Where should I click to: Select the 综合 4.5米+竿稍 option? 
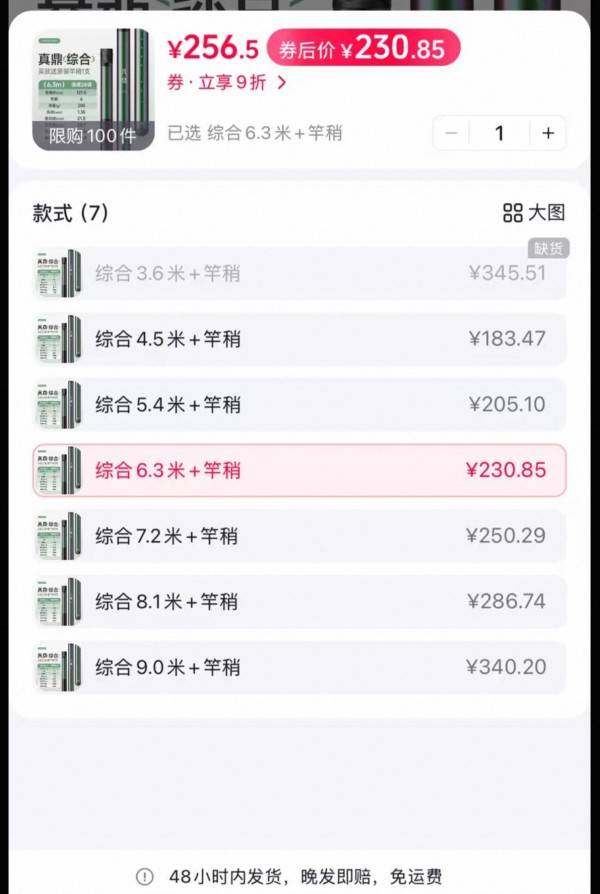point(300,339)
